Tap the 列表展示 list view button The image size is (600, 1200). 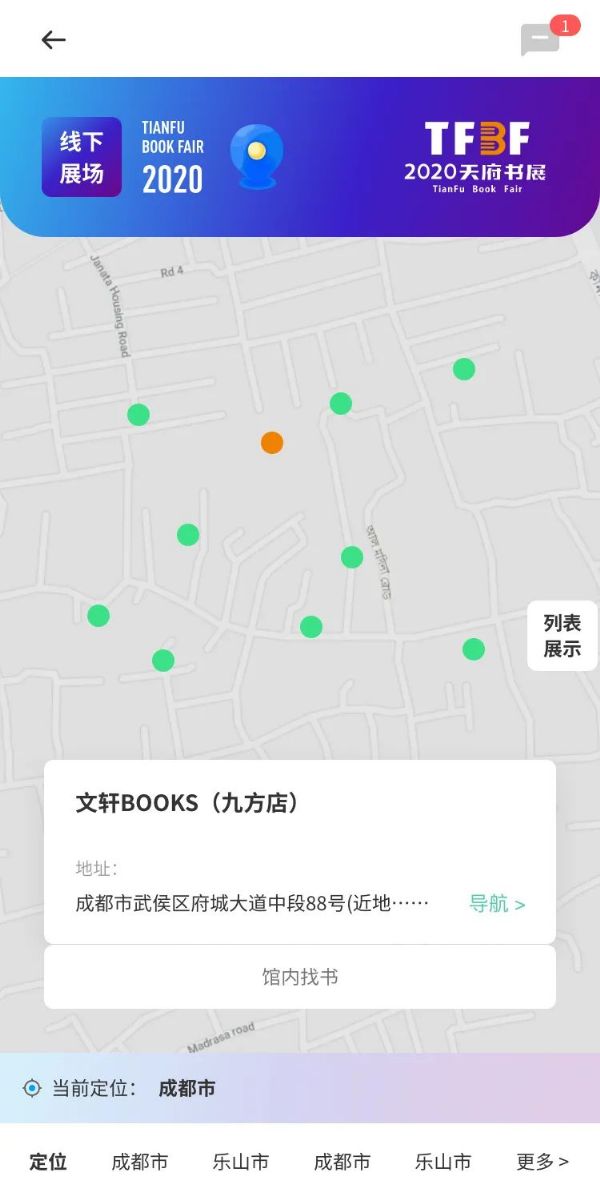coord(562,636)
